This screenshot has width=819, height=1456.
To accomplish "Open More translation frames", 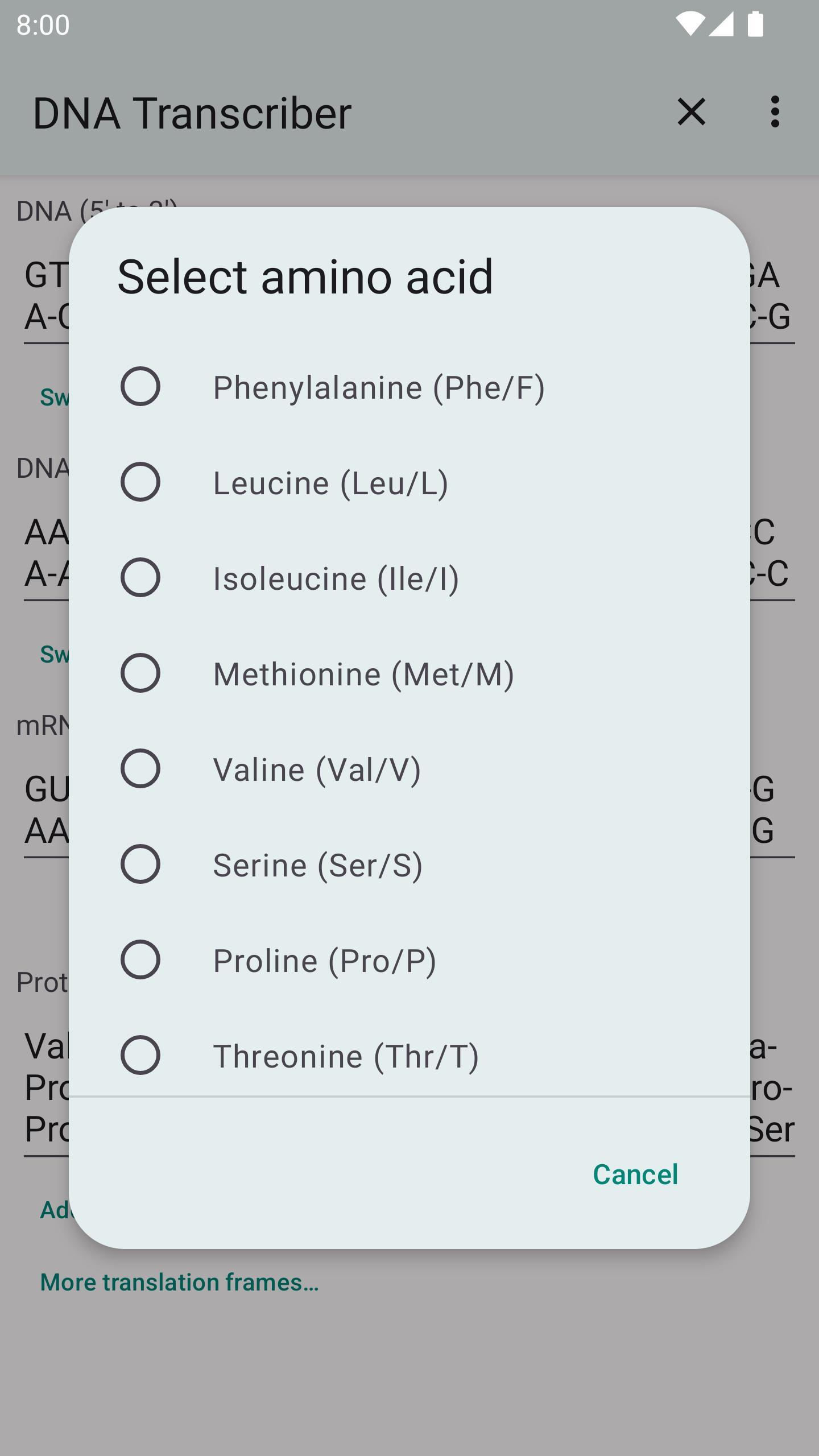I will [x=179, y=1281].
